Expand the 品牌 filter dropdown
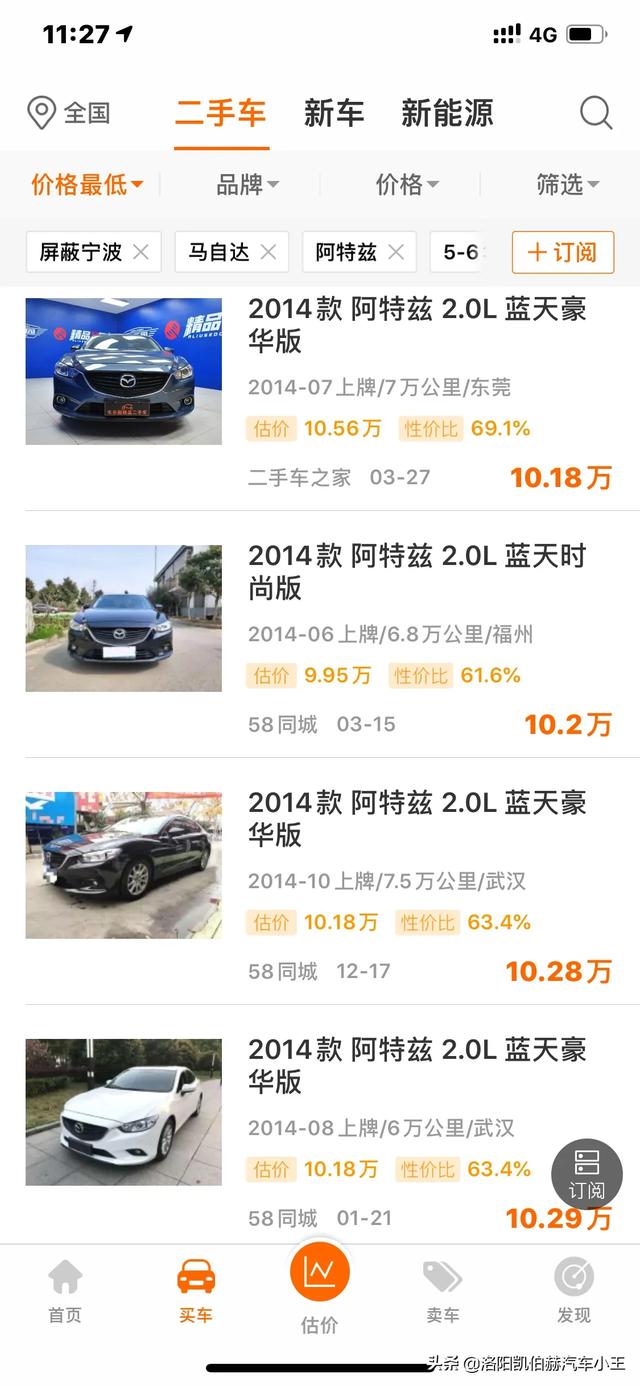The height and width of the screenshot is (1386, 640). tap(247, 184)
